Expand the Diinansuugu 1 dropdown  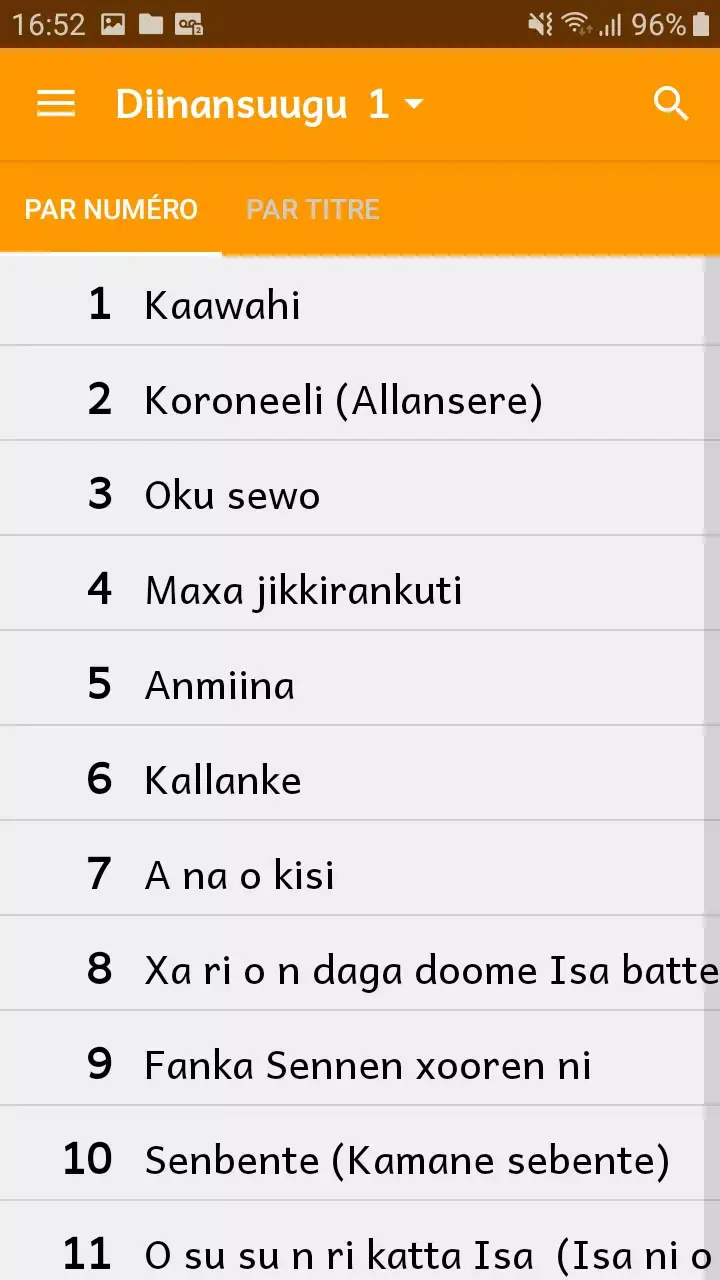pyautogui.click(x=270, y=104)
